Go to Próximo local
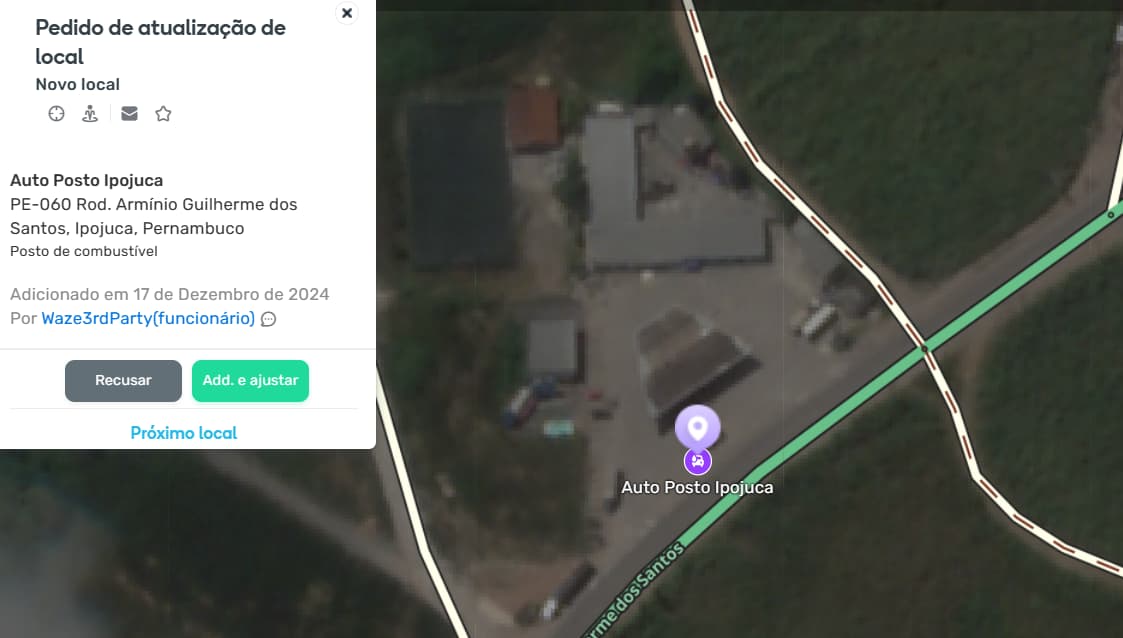The width and height of the screenshot is (1123, 638). click(x=184, y=433)
